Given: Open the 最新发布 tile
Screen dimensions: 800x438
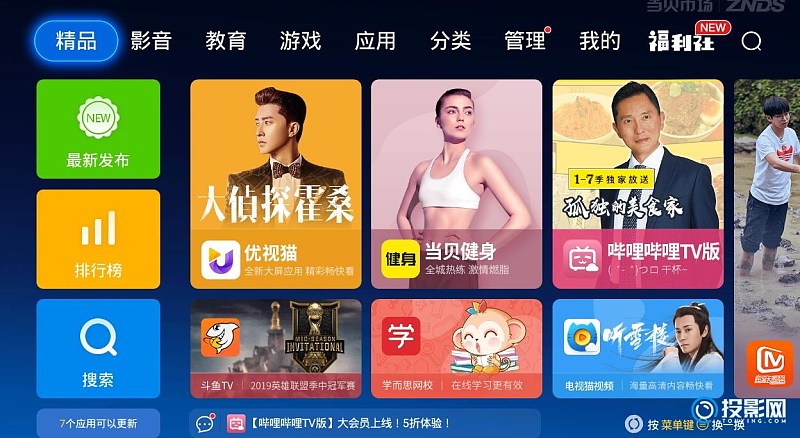Looking at the screenshot, I should [x=98, y=129].
